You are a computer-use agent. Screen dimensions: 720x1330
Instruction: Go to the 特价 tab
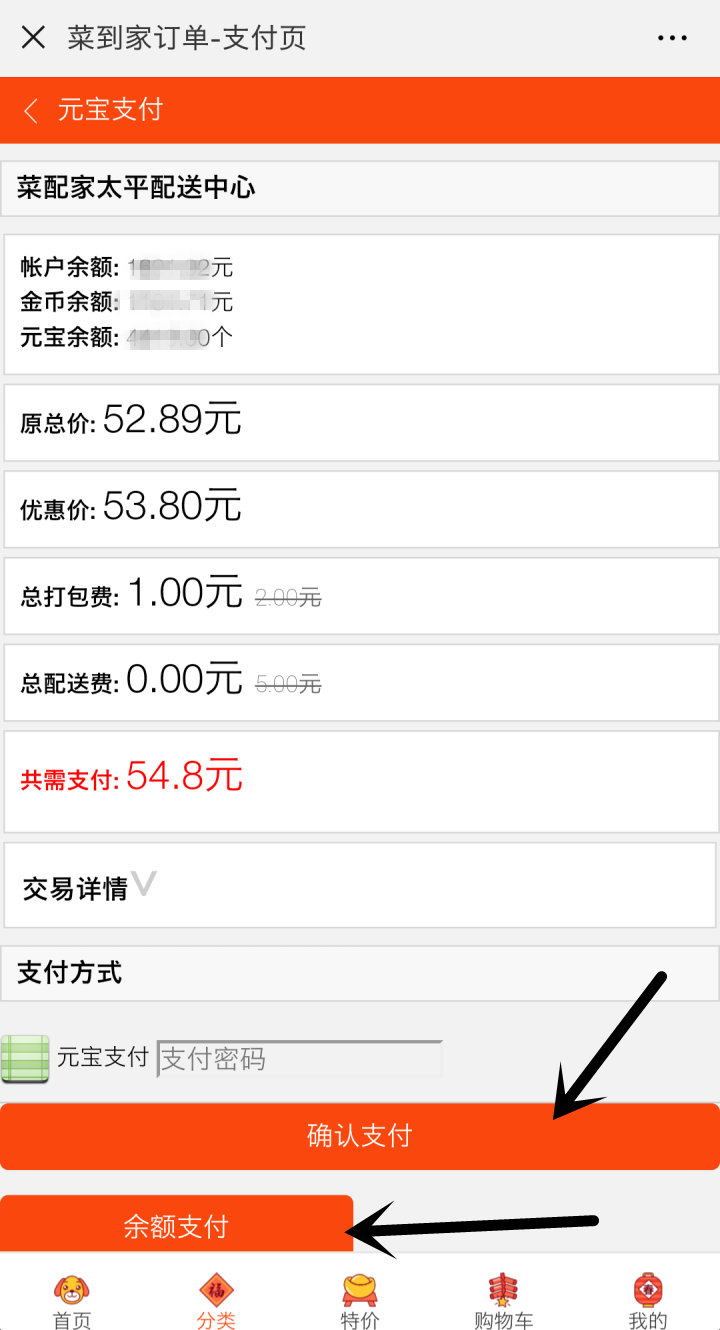pyautogui.click(x=360, y=1301)
